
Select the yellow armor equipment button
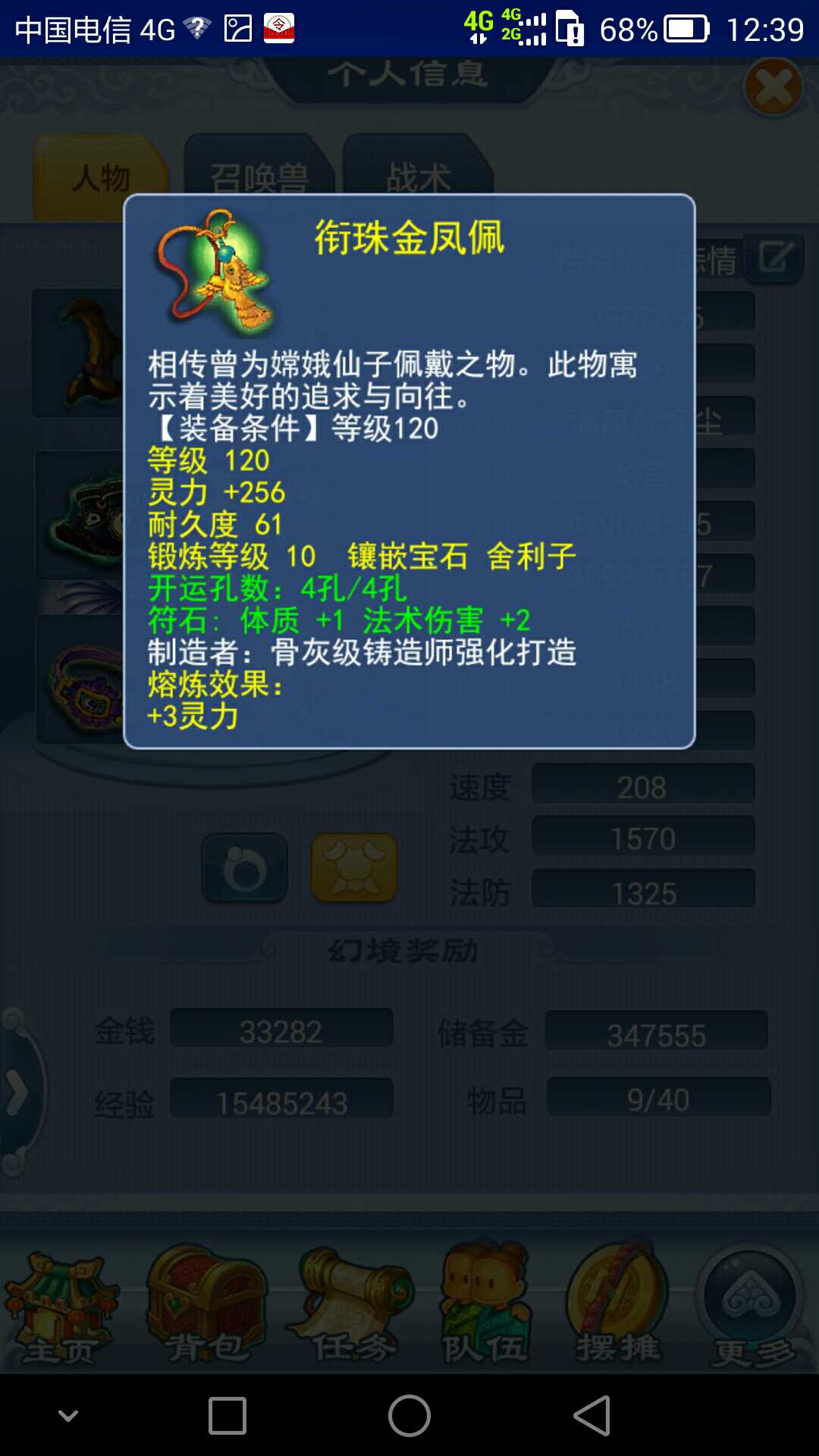click(354, 868)
